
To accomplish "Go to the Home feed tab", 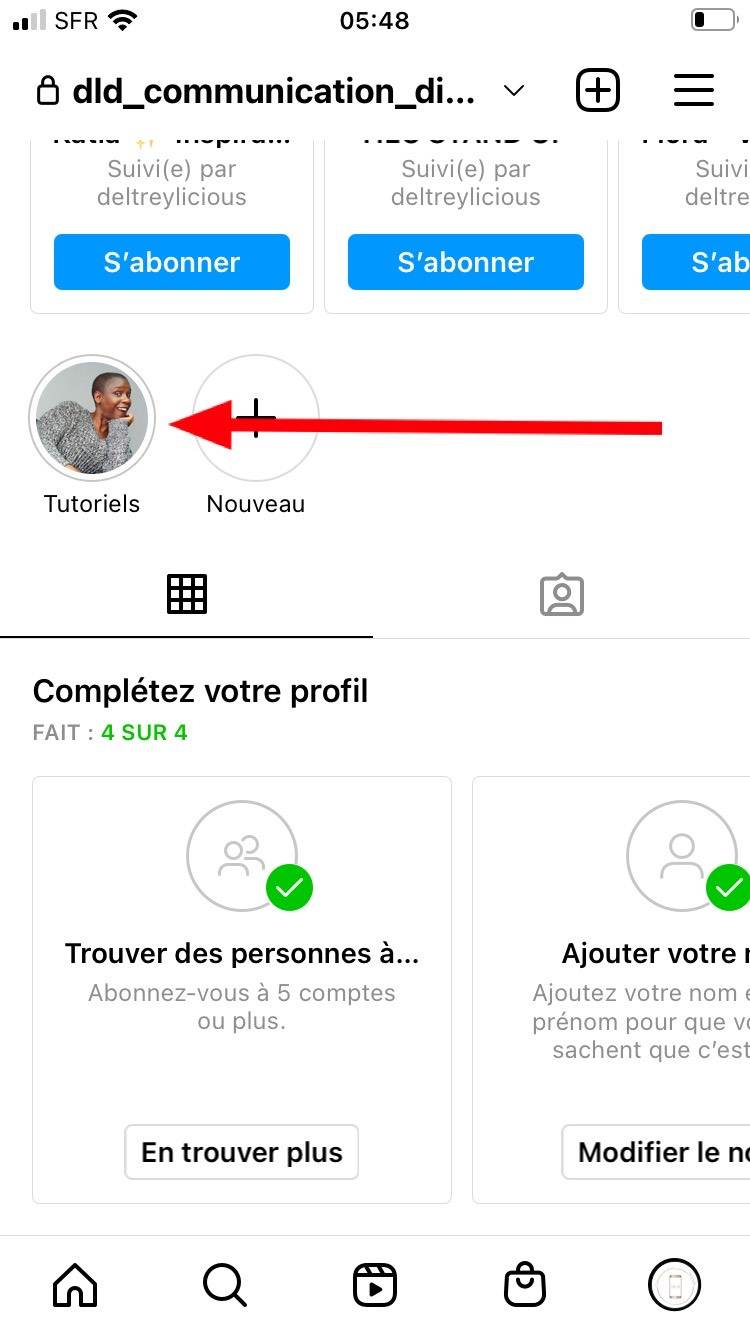I will pyautogui.click(x=75, y=1284).
